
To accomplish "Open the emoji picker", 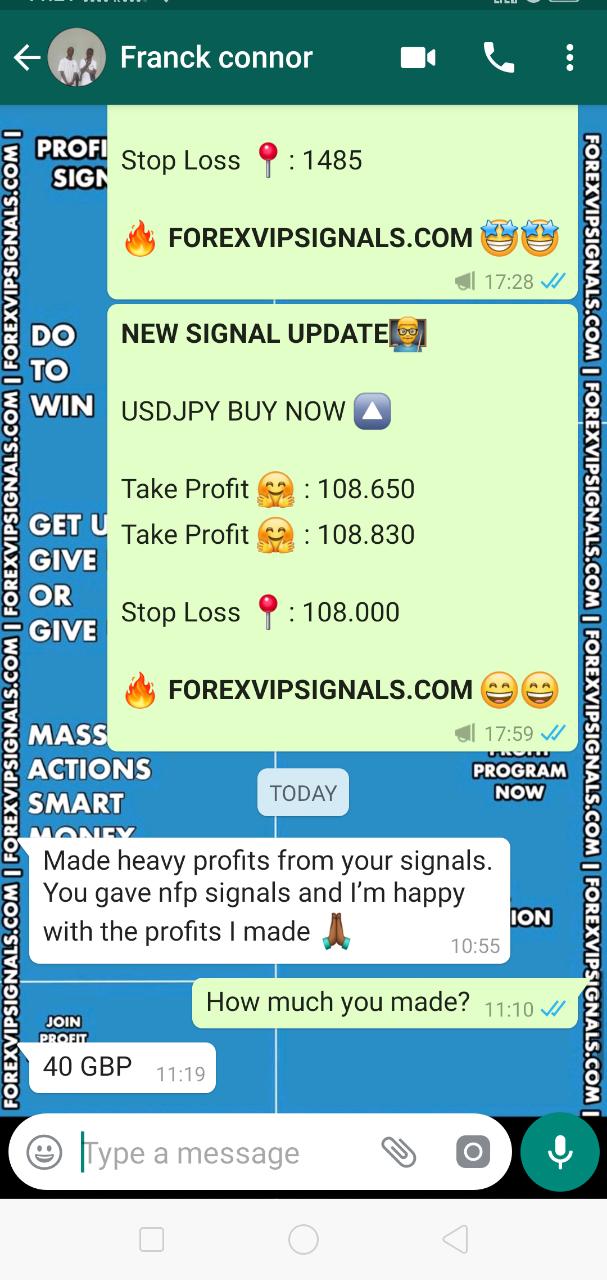I will click(x=44, y=1153).
